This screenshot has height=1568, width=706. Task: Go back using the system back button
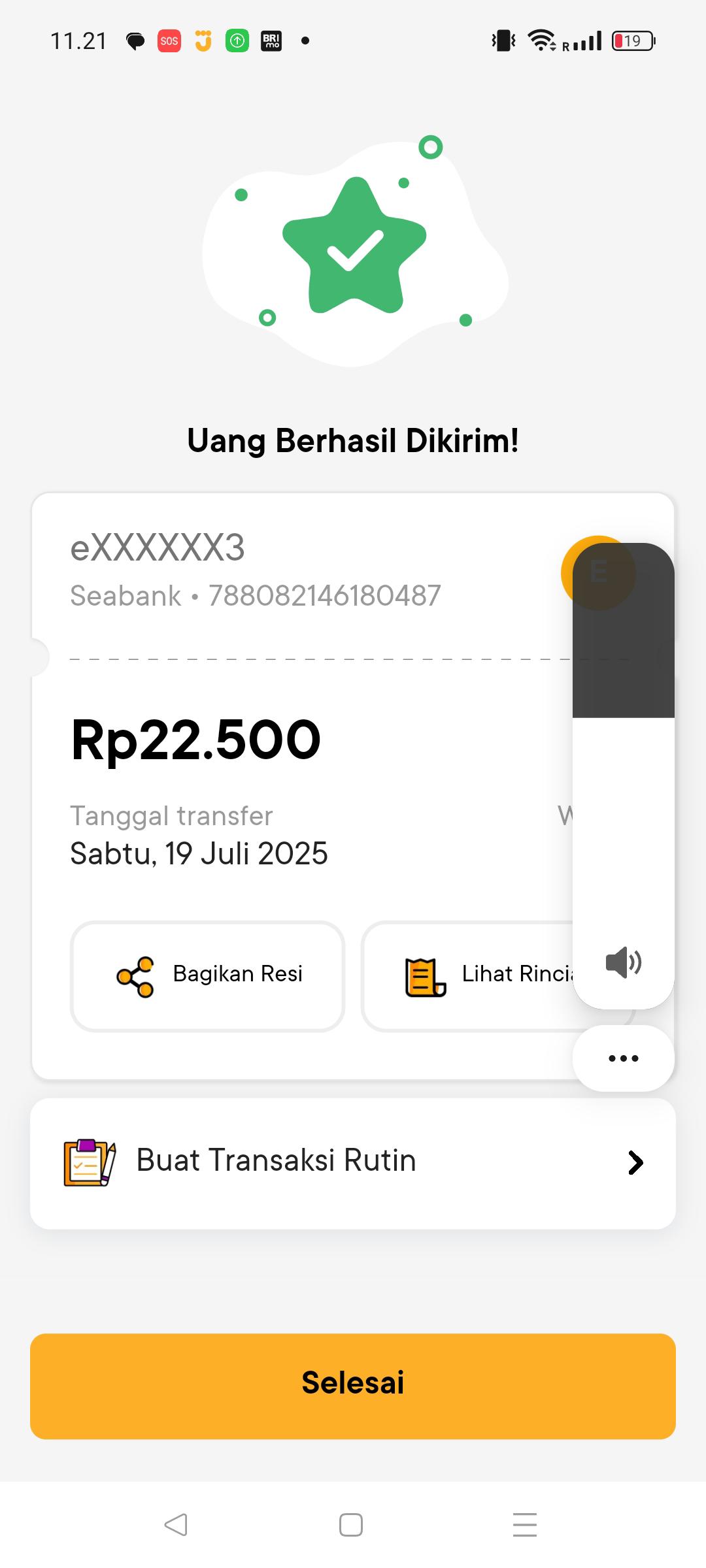point(176,1525)
